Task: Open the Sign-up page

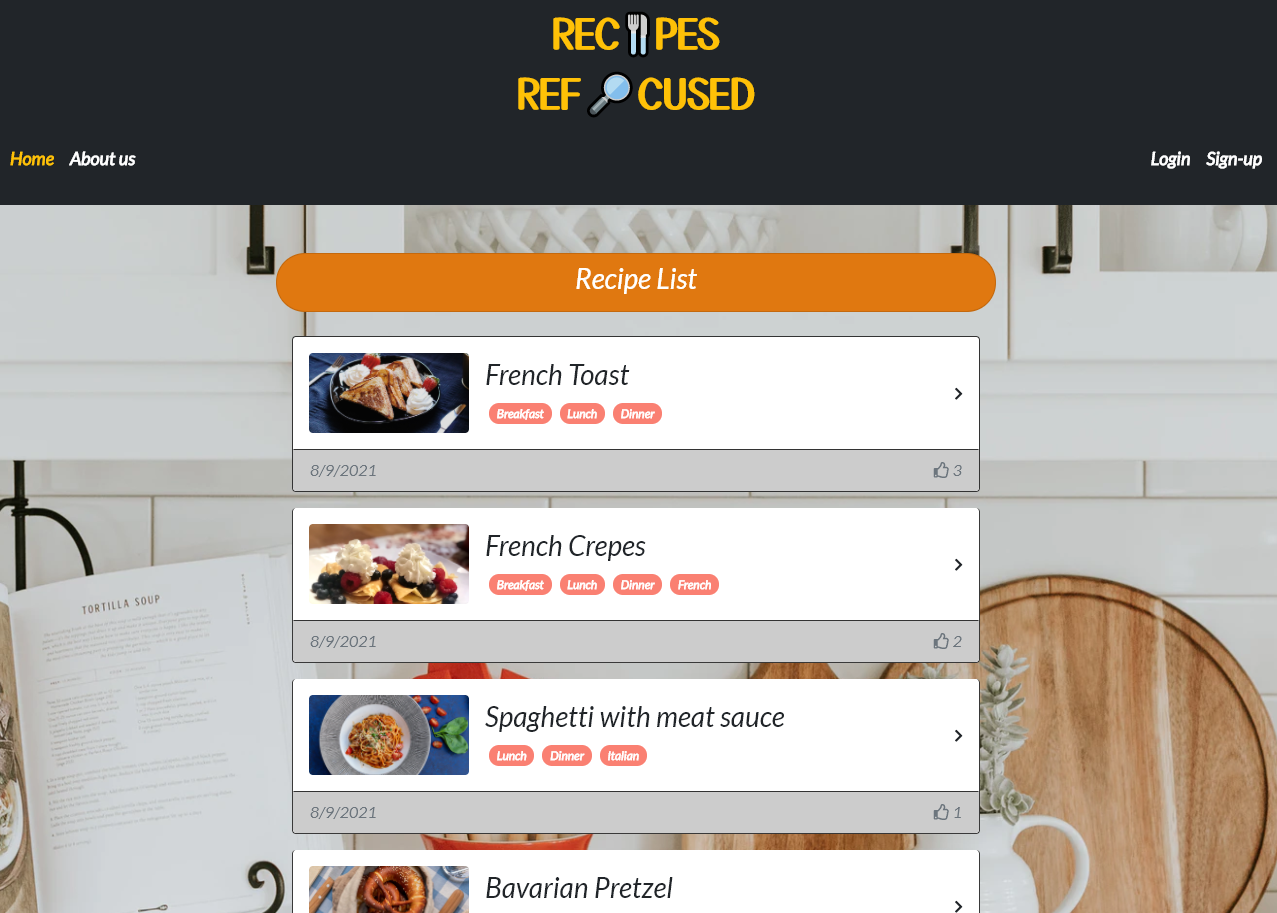Action: 1233,159
